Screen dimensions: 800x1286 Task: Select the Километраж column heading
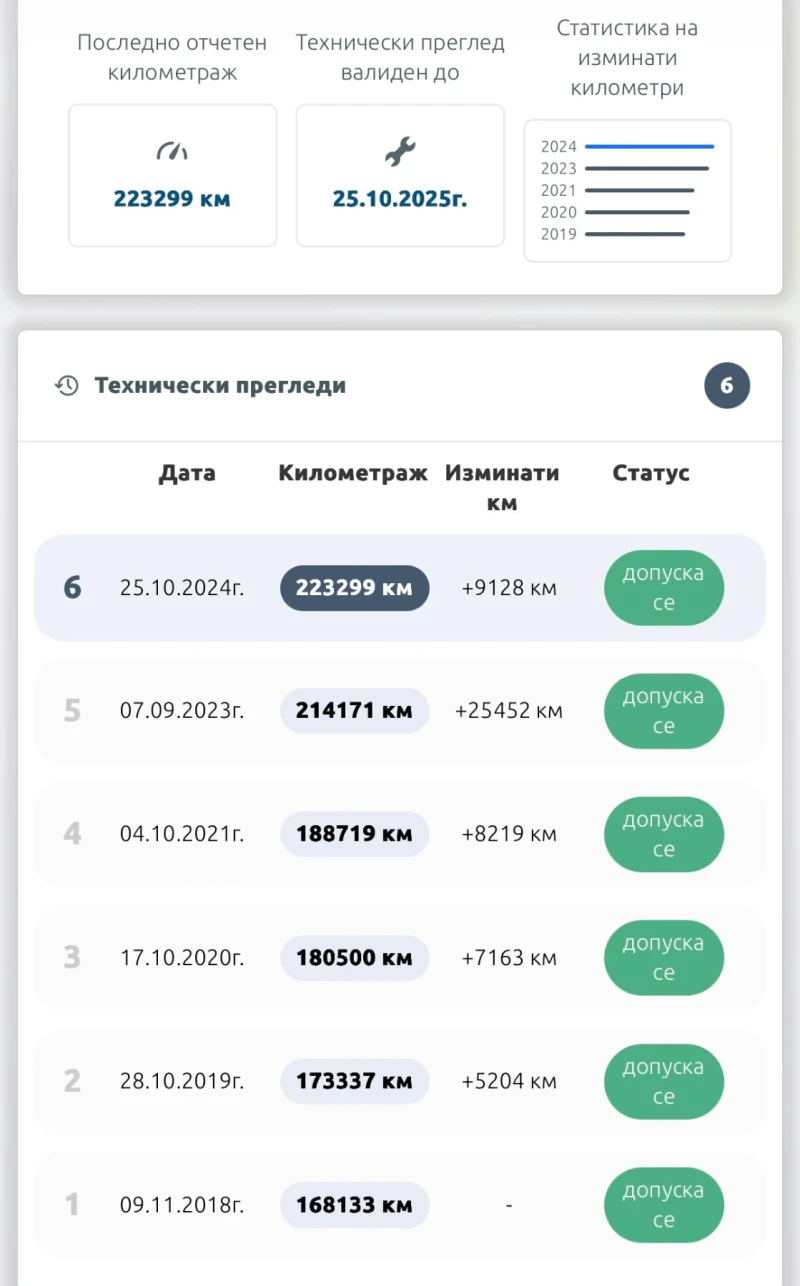(x=352, y=473)
